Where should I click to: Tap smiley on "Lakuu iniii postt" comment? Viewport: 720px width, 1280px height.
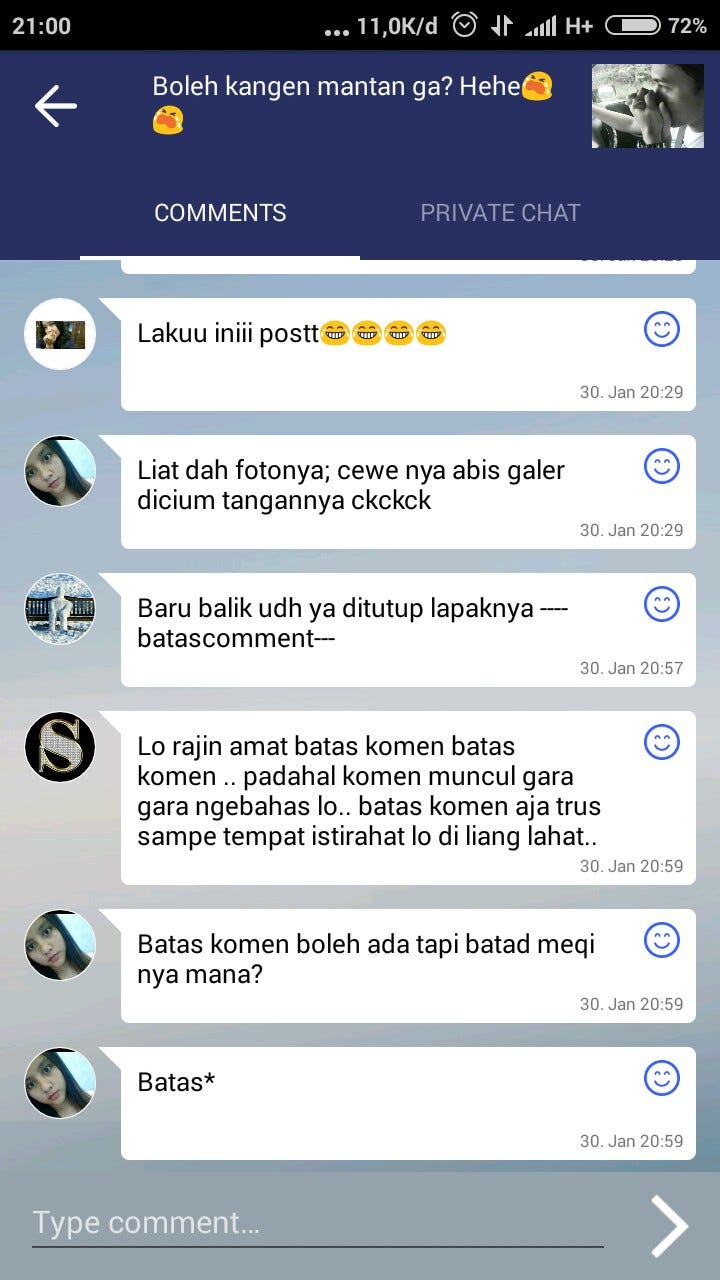[661, 329]
